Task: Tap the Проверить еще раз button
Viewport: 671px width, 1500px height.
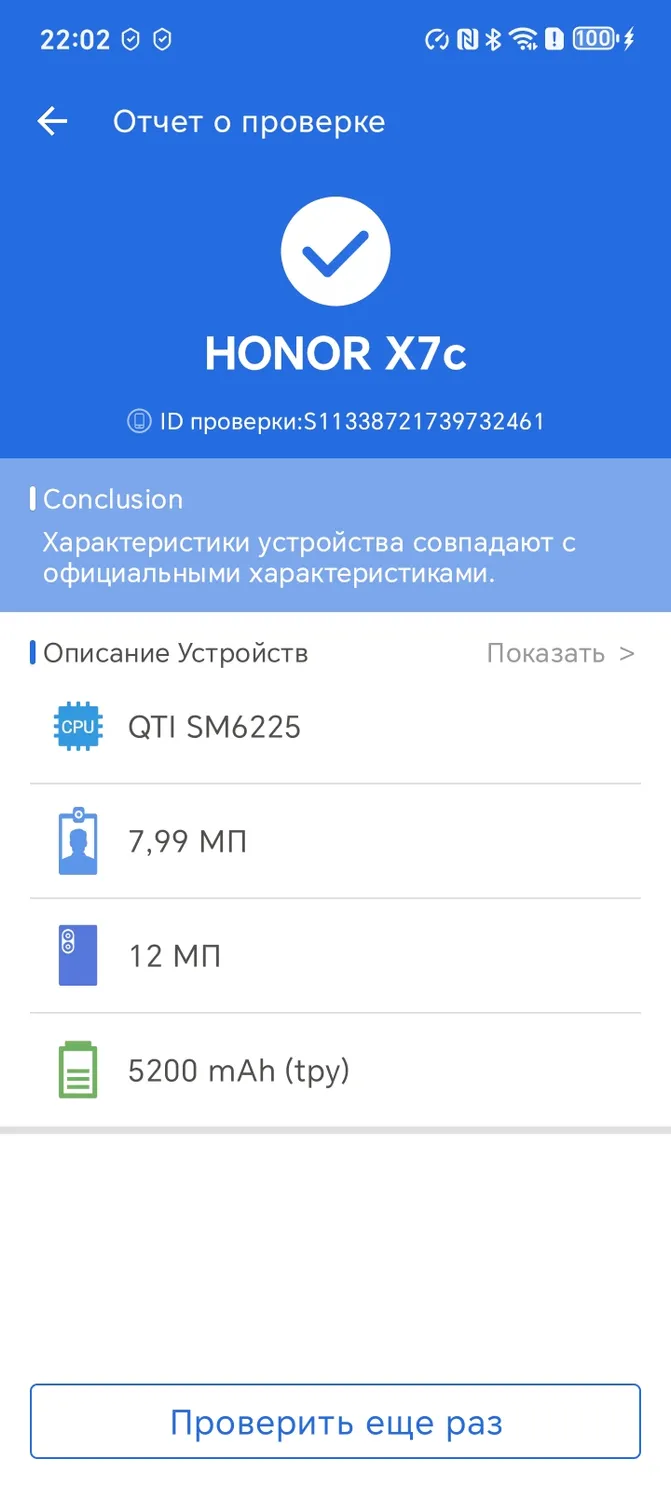Action: [x=335, y=1421]
